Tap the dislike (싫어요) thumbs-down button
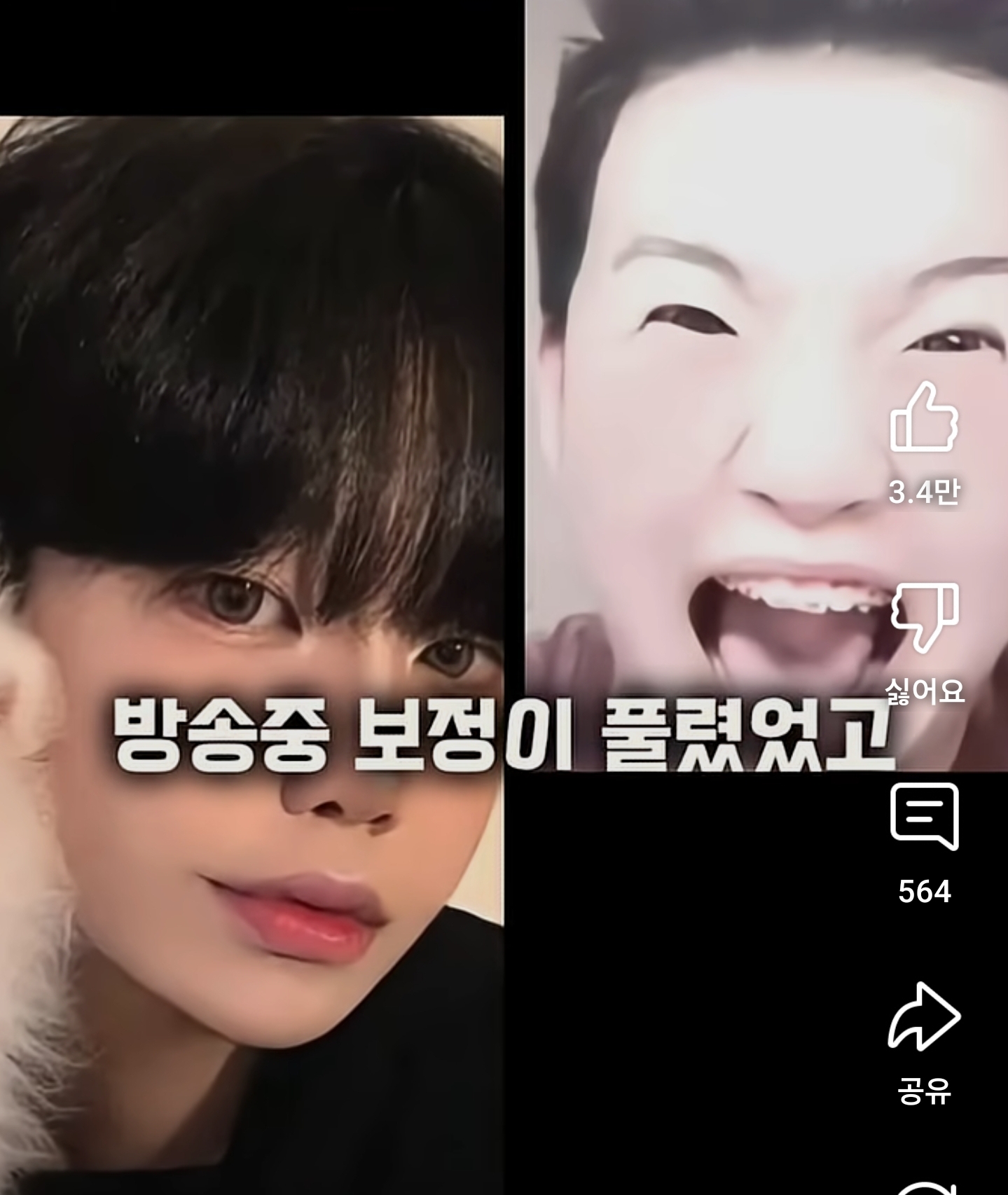 [x=925, y=616]
